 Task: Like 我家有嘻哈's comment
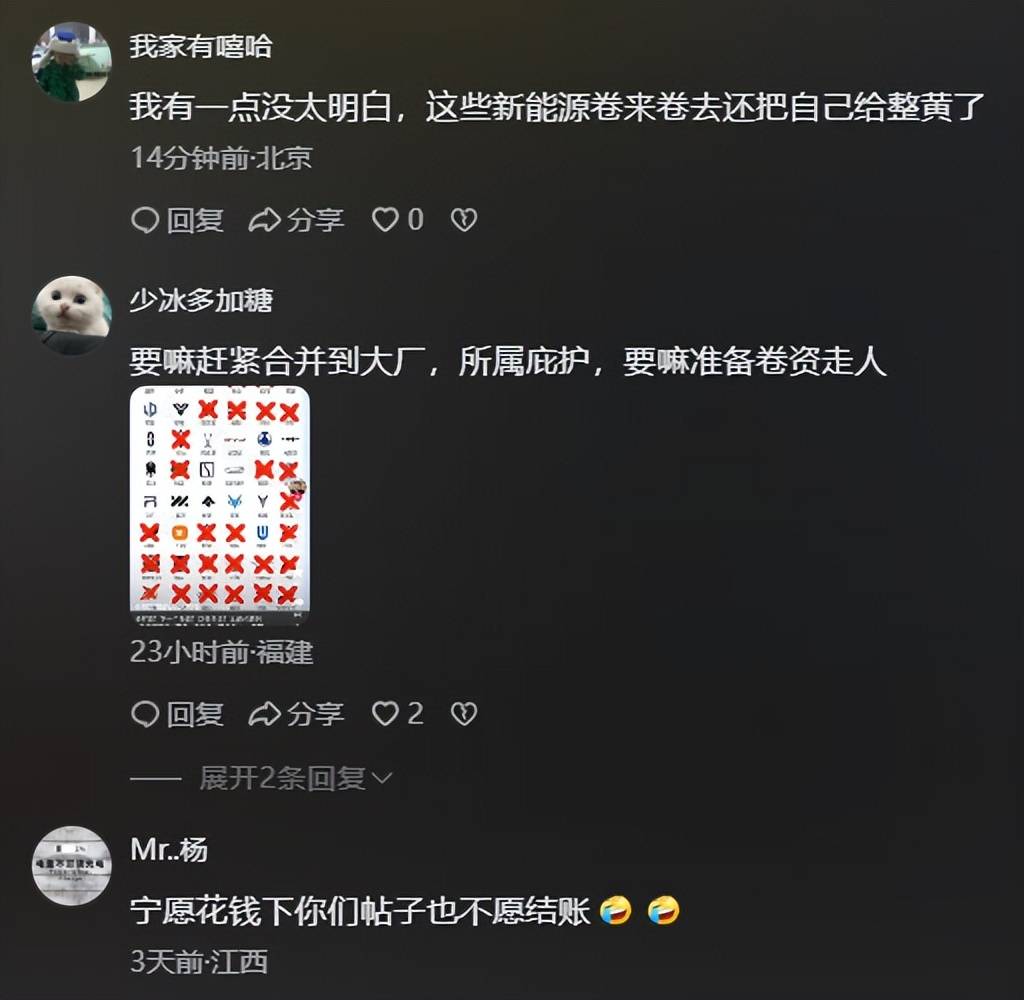pos(386,220)
